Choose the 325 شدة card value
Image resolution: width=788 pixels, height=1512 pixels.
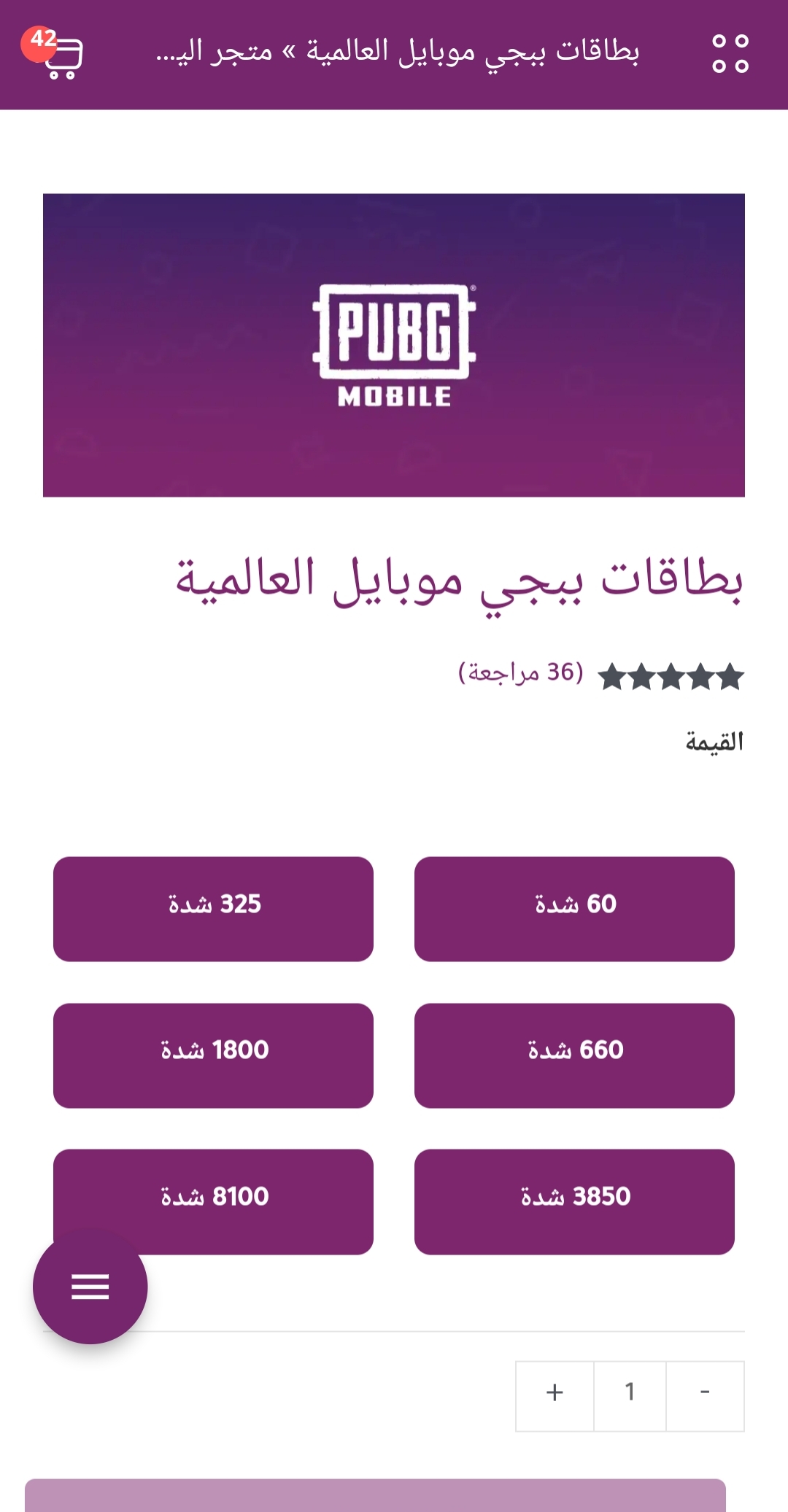213,909
